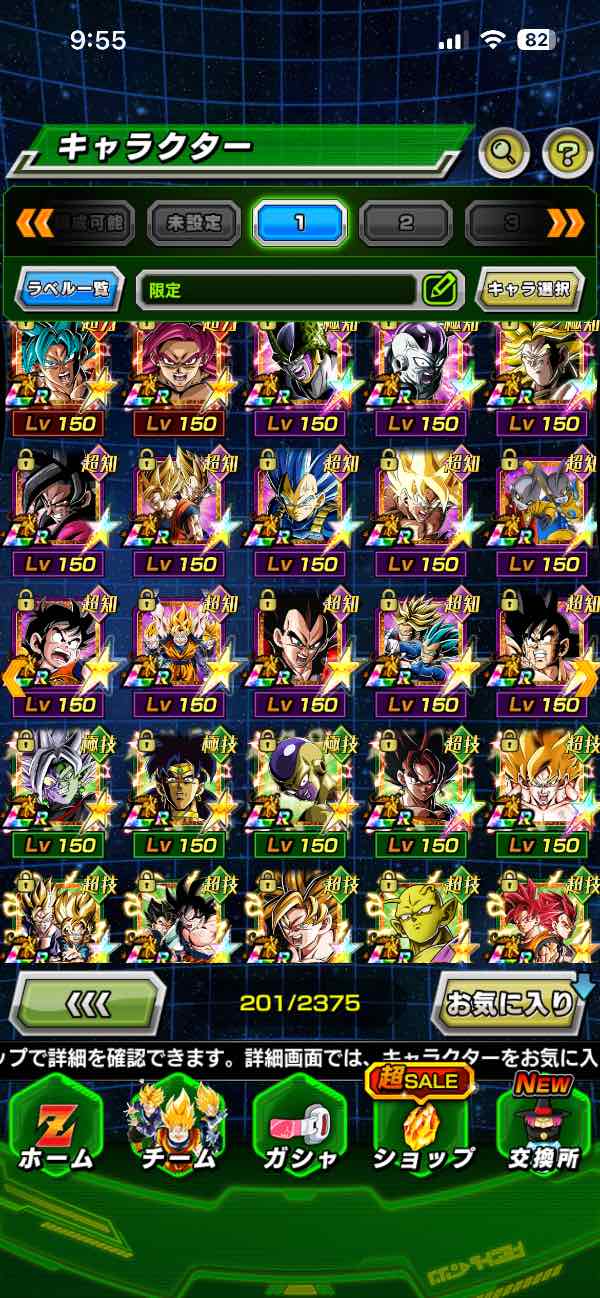This screenshot has width=600, height=1298.
Task: Open the question mark help icon
Action: pos(567,152)
